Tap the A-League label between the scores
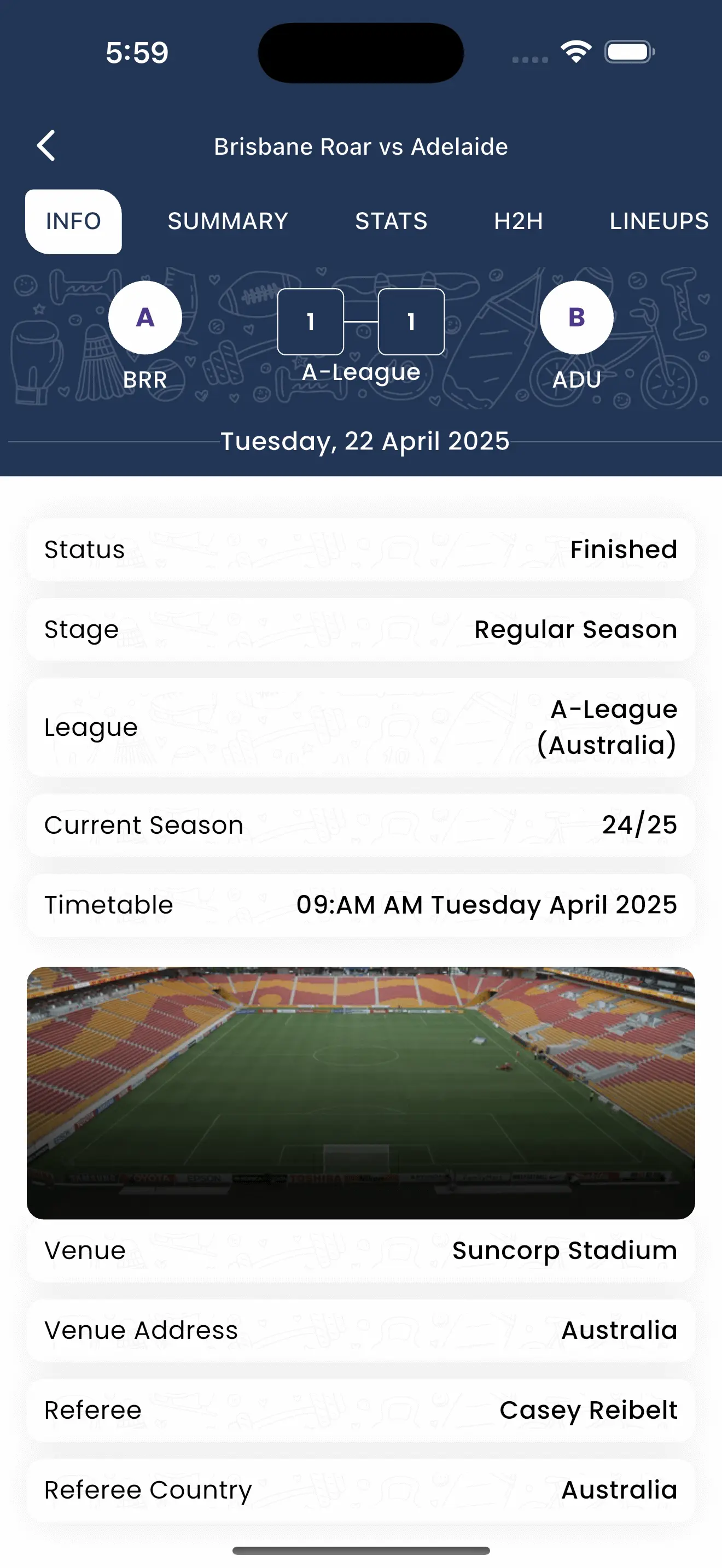722x1568 pixels. 360,372
